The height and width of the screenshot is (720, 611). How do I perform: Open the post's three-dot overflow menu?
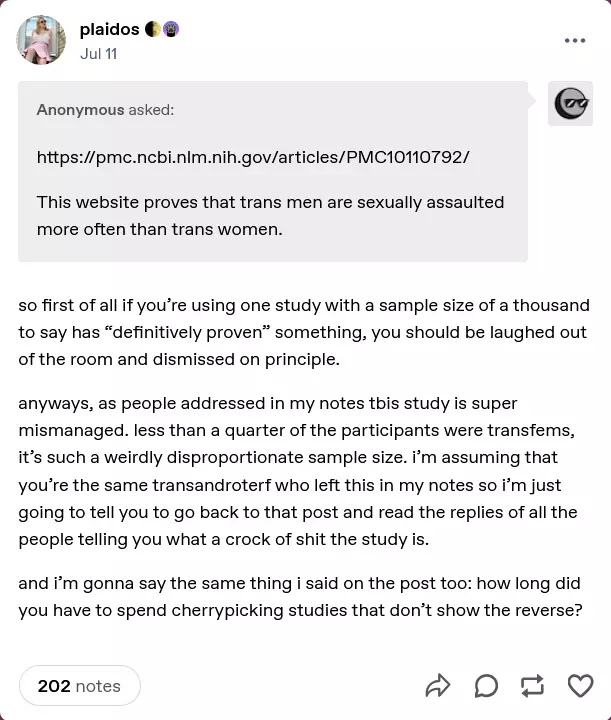[574, 41]
